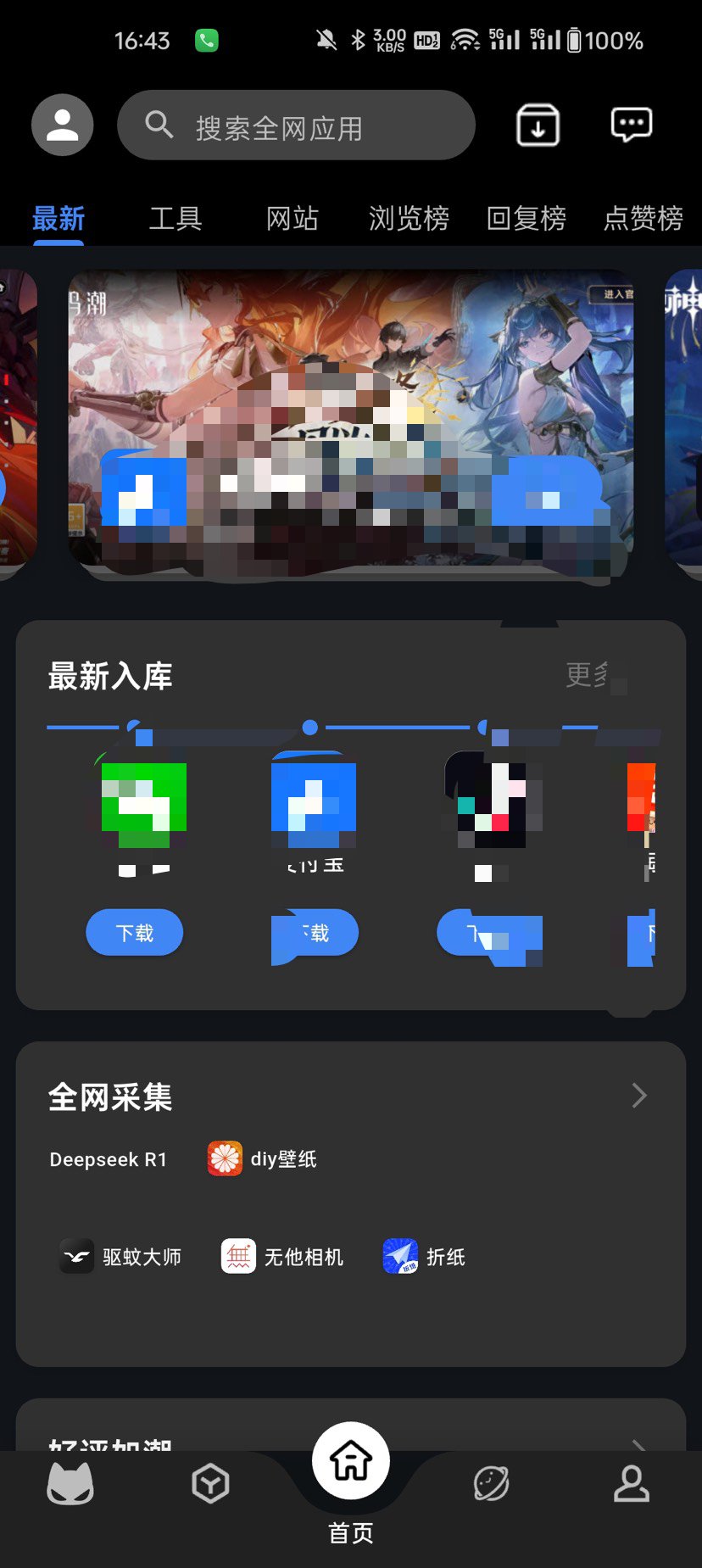This screenshot has height=1568, width=702.
Task: Open the Deepseek R1 link
Action: click(x=109, y=1158)
